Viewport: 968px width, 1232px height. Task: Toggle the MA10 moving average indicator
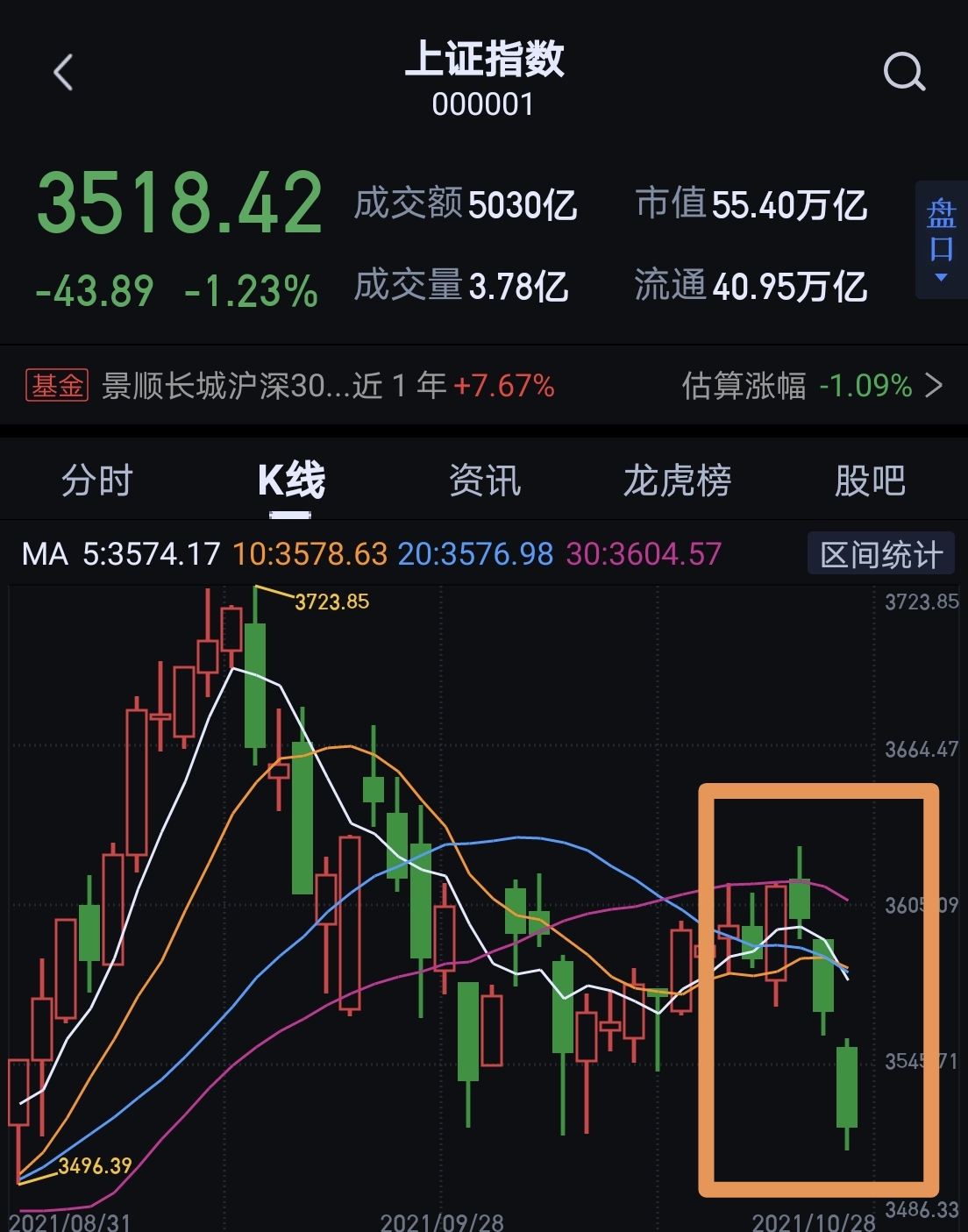pyautogui.click(x=309, y=553)
